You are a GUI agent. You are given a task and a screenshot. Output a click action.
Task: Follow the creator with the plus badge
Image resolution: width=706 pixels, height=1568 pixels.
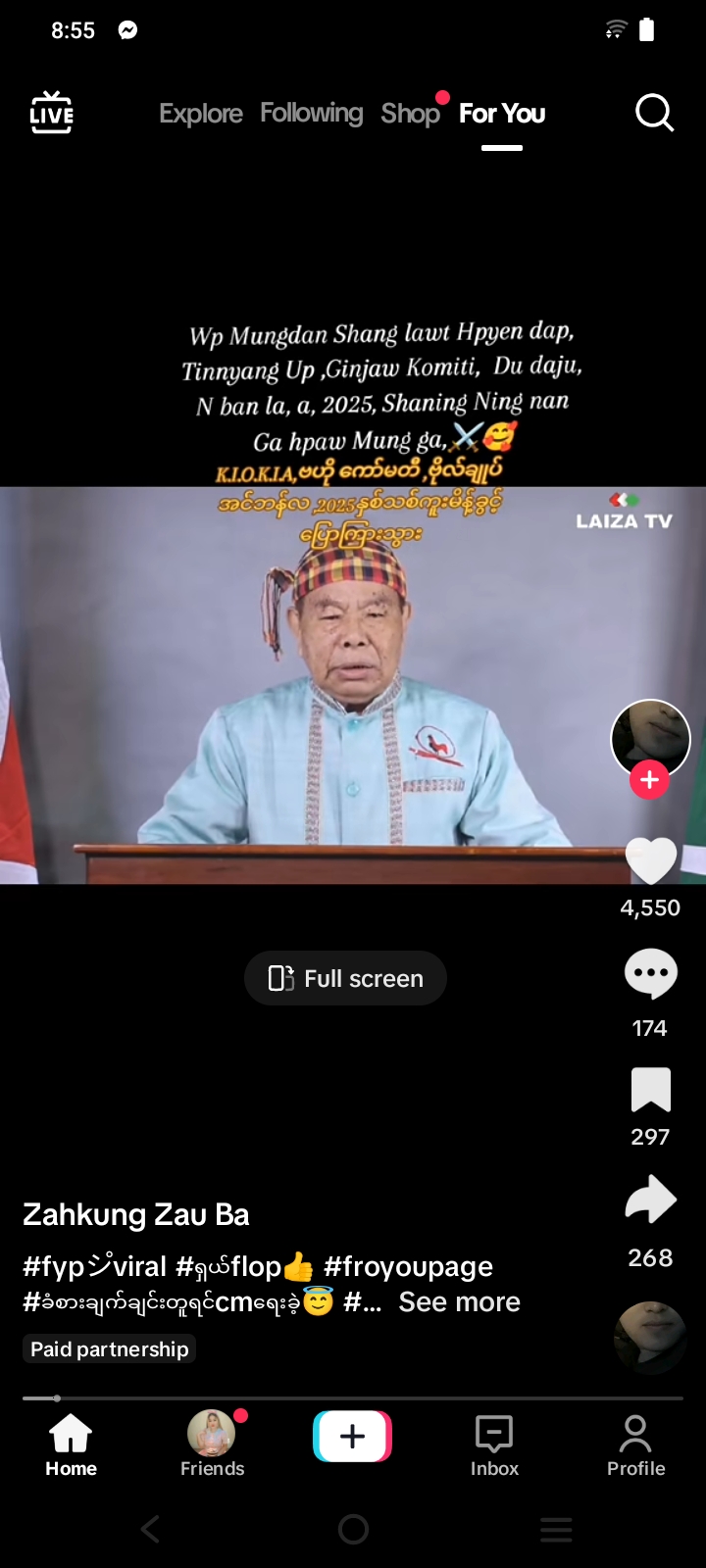pos(649,780)
